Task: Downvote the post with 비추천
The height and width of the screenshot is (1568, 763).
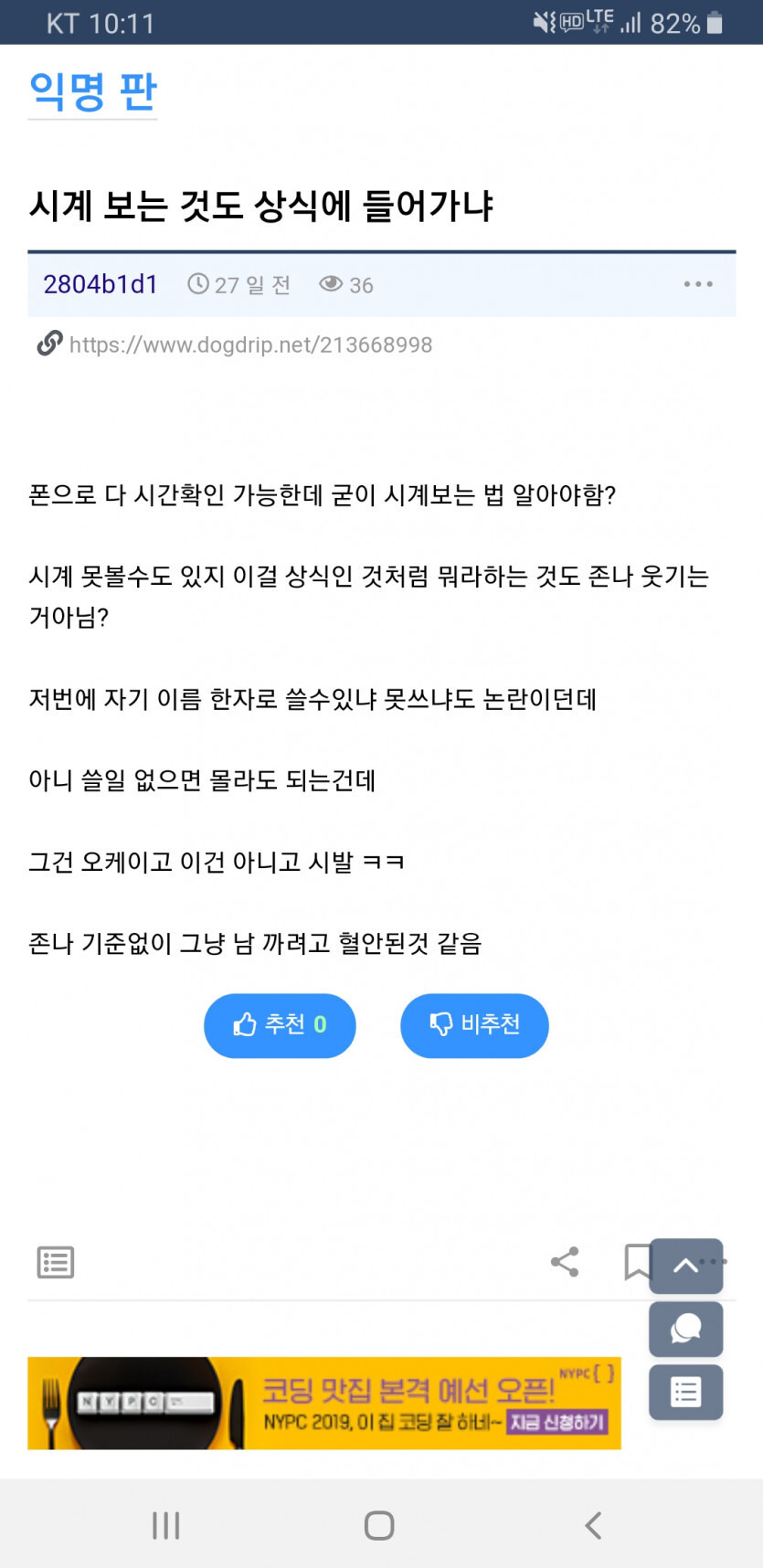Action: tap(474, 1025)
